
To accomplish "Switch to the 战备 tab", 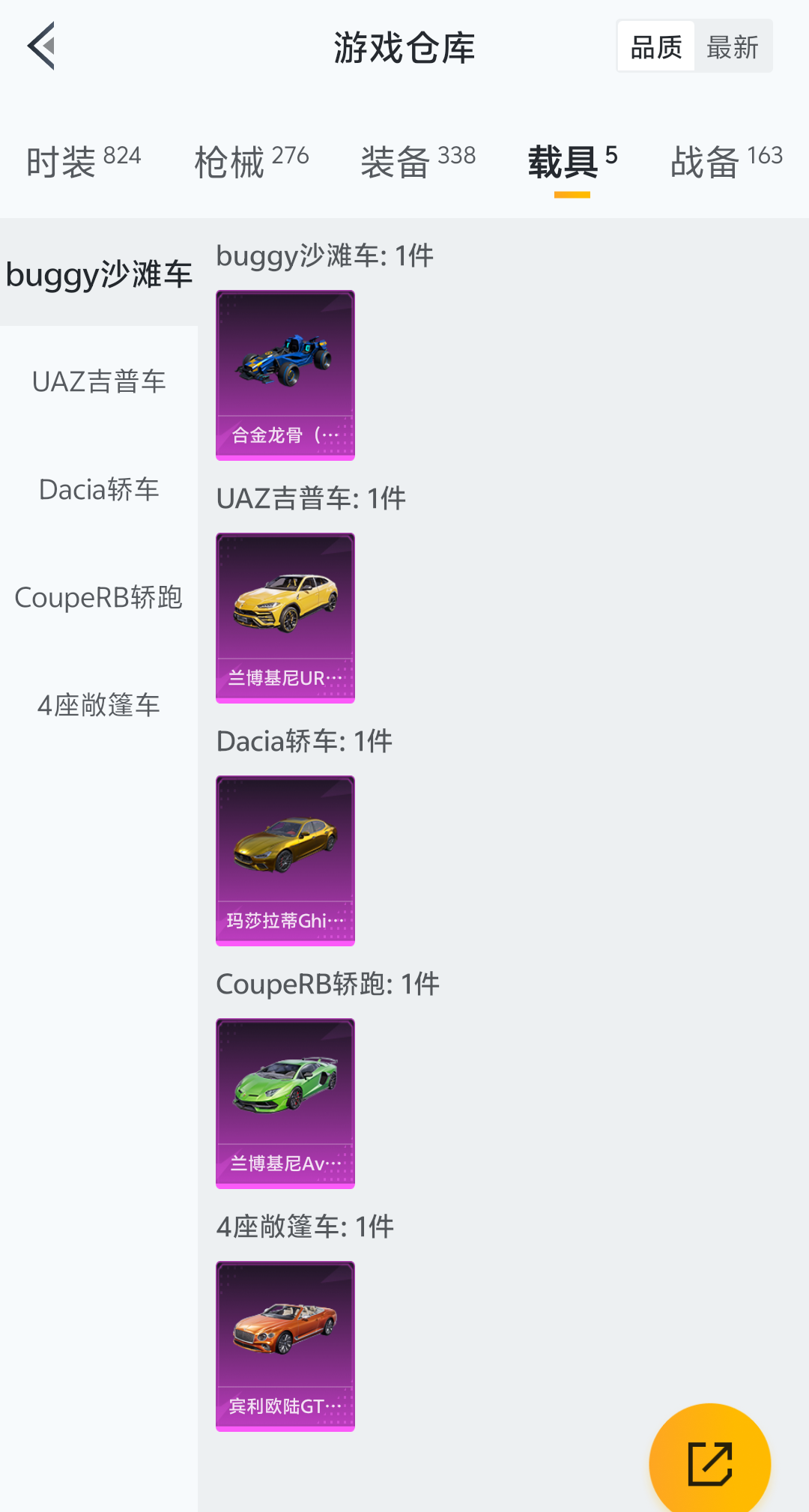I will click(726, 161).
